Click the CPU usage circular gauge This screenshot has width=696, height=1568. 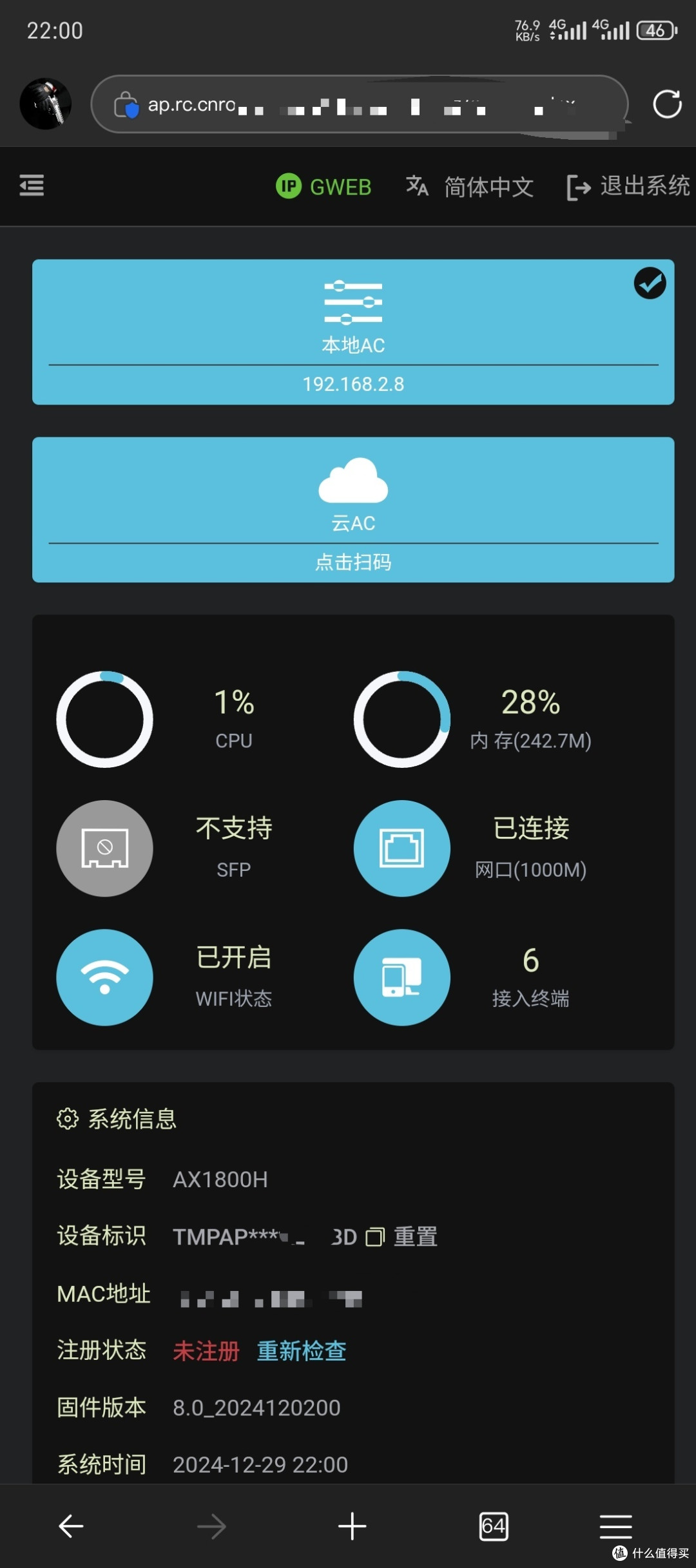(104, 720)
